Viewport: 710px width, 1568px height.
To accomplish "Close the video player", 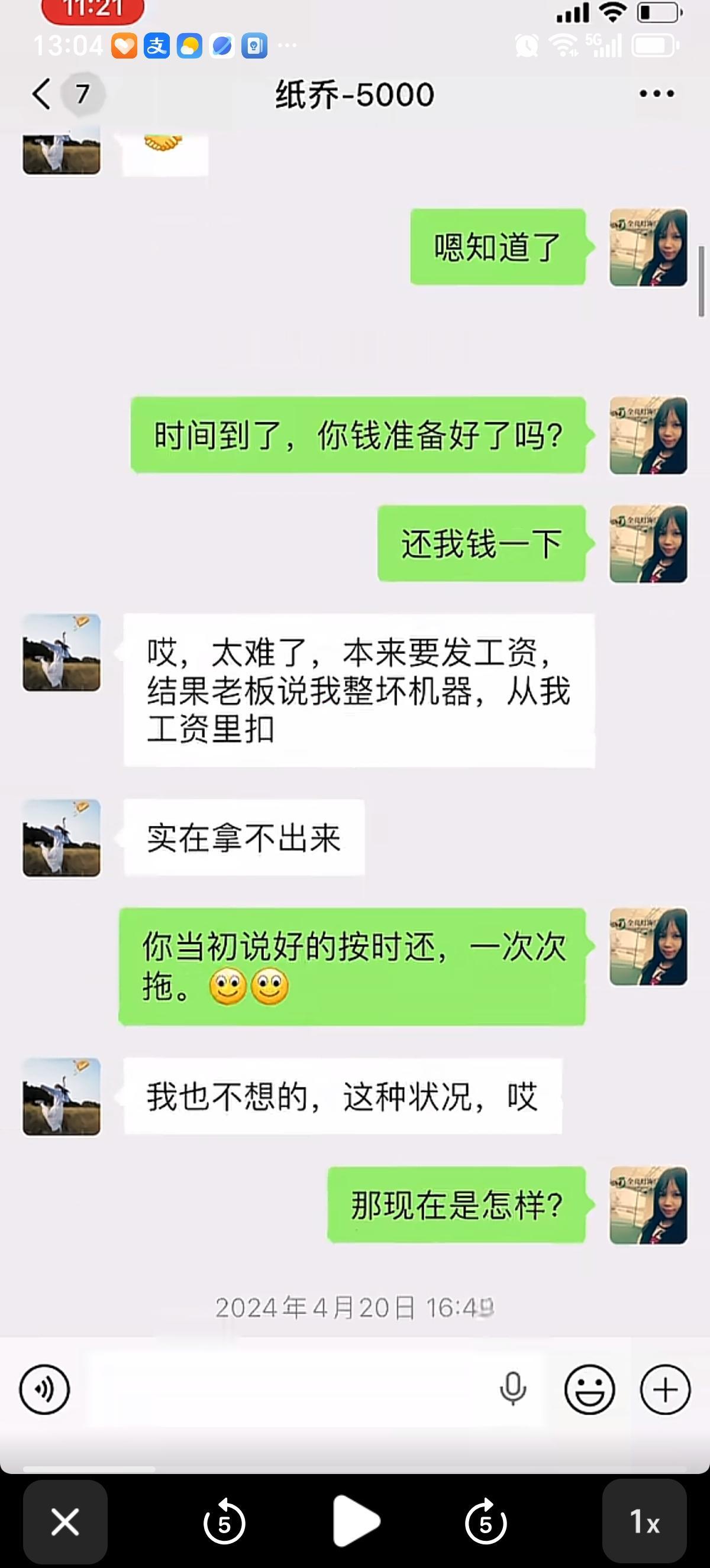I will coord(65,1522).
